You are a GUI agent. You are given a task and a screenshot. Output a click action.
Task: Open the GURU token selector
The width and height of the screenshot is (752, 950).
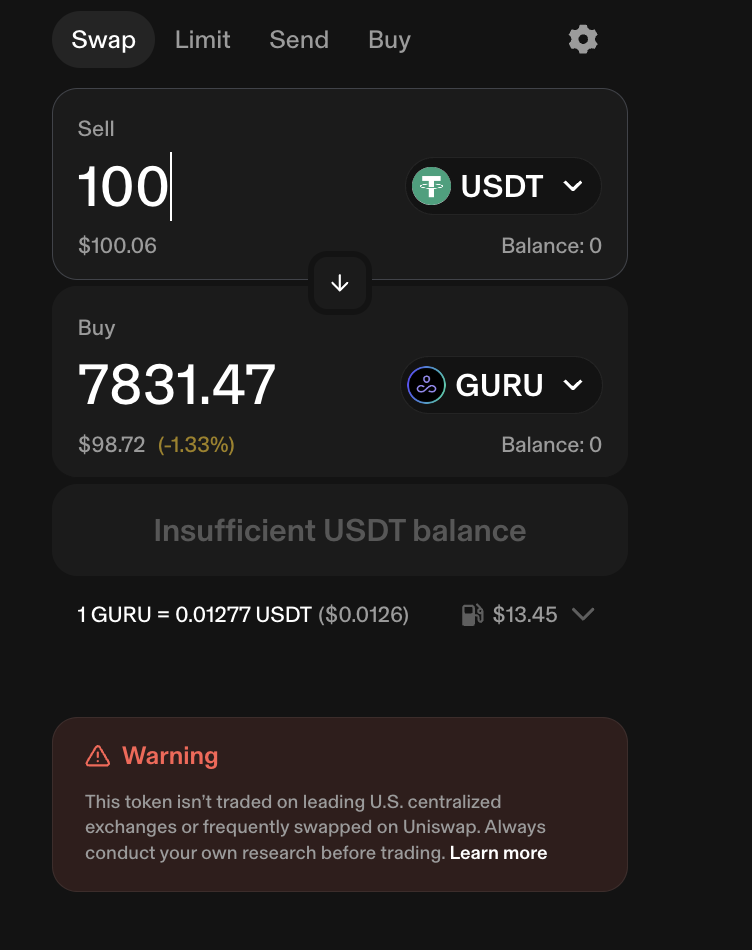coord(502,385)
